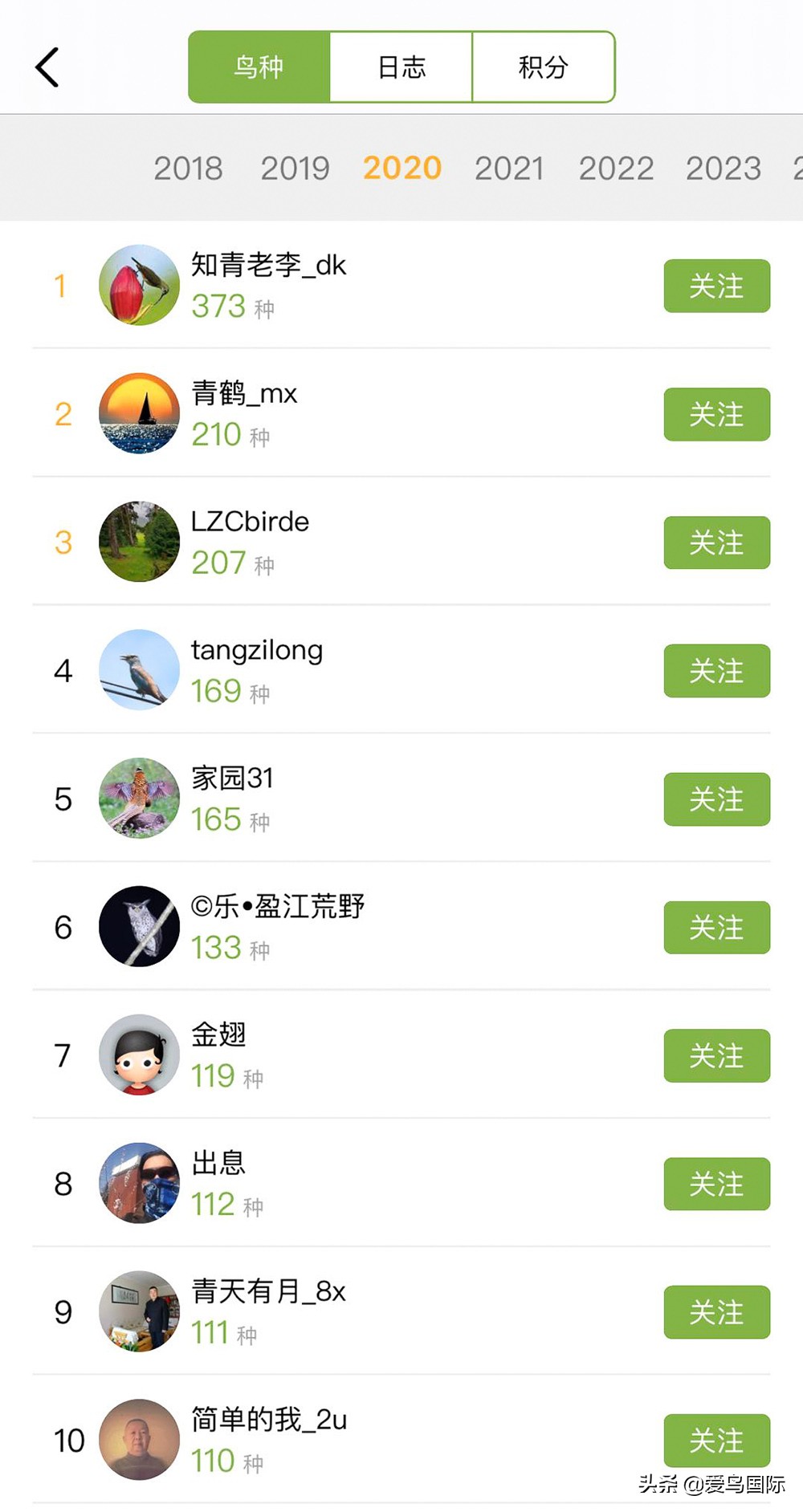Image resolution: width=803 pixels, height=1512 pixels.
Task: Follow user 简单的我_2u
Action: [716, 1441]
